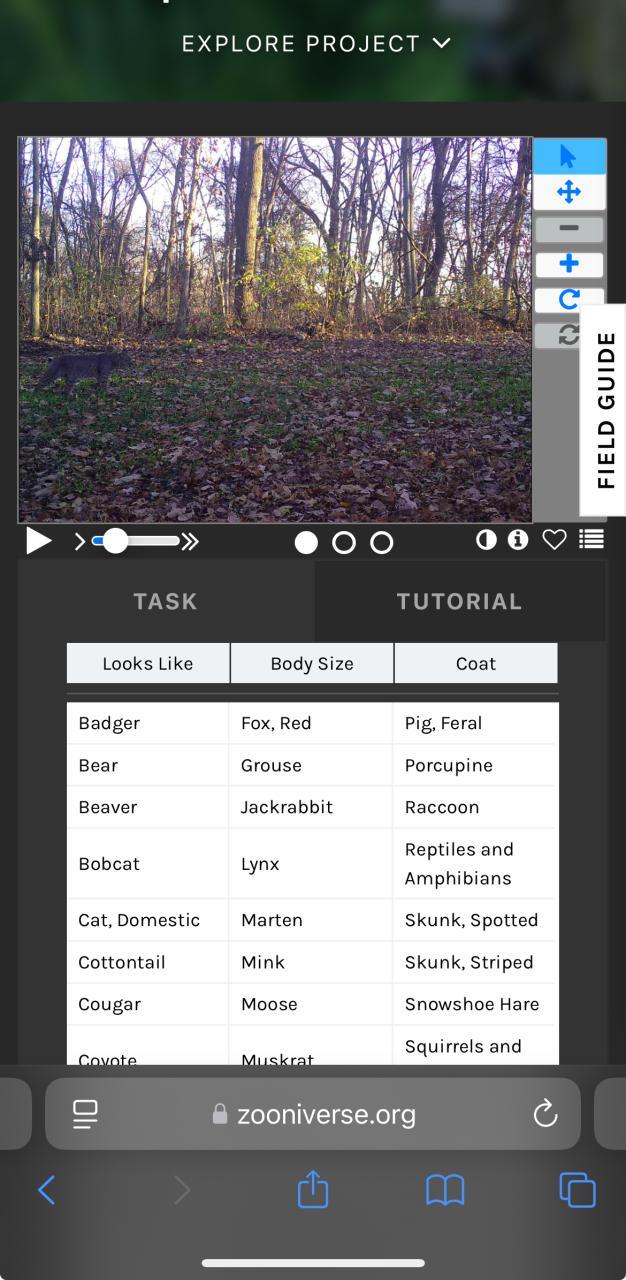Image resolution: width=626 pixels, height=1280 pixels.
Task: Reload the page in Safari
Action: (545, 1114)
